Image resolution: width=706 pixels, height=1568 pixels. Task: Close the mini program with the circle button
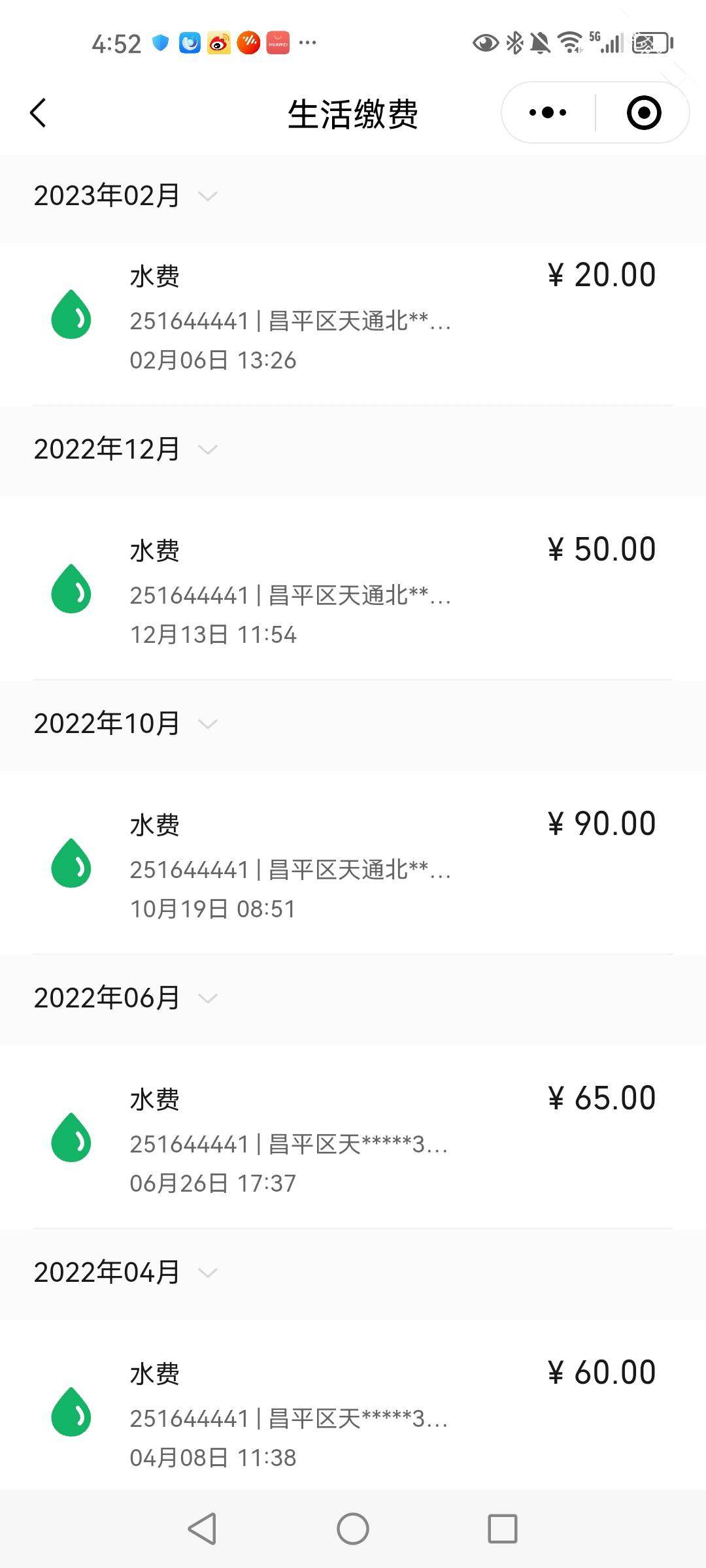(x=644, y=112)
